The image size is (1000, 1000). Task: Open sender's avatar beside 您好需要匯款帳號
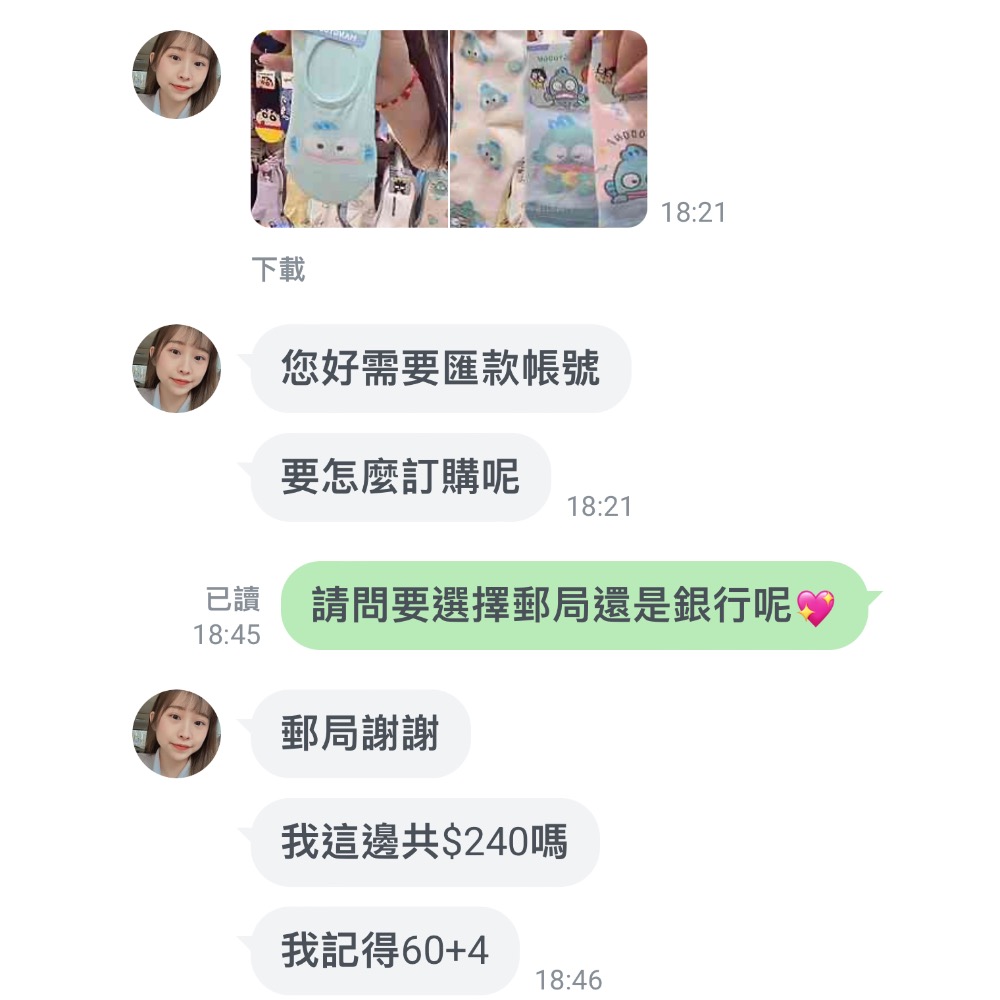click(177, 368)
